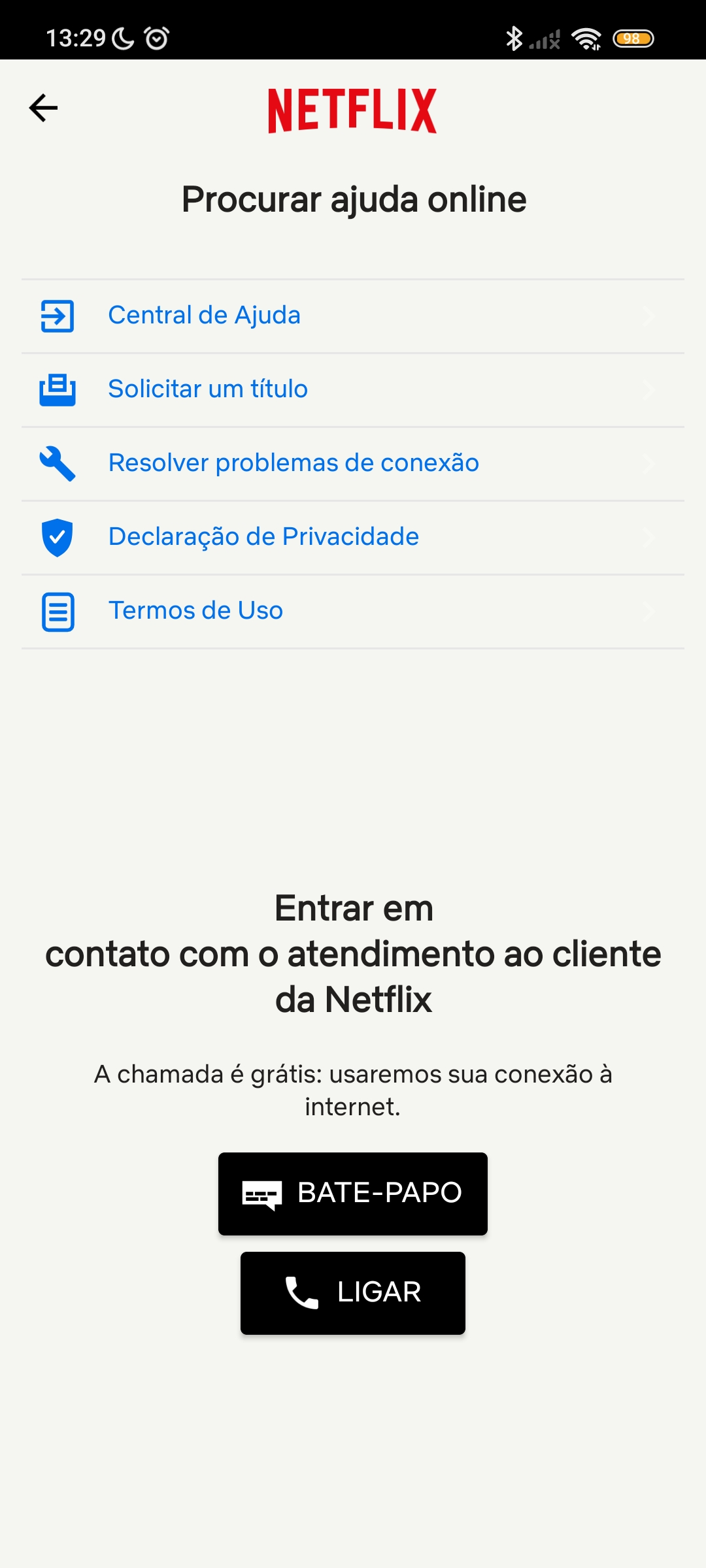Click the privacy shield icon
Screen dimensions: 706x1568
click(x=58, y=537)
